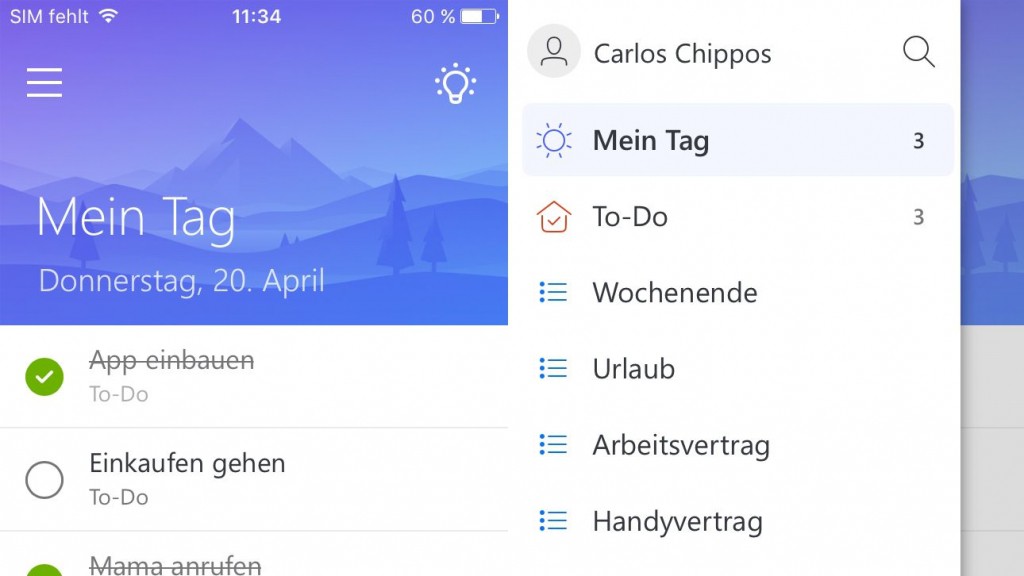
Task: Open the hamburger menu
Action: point(44,83)
